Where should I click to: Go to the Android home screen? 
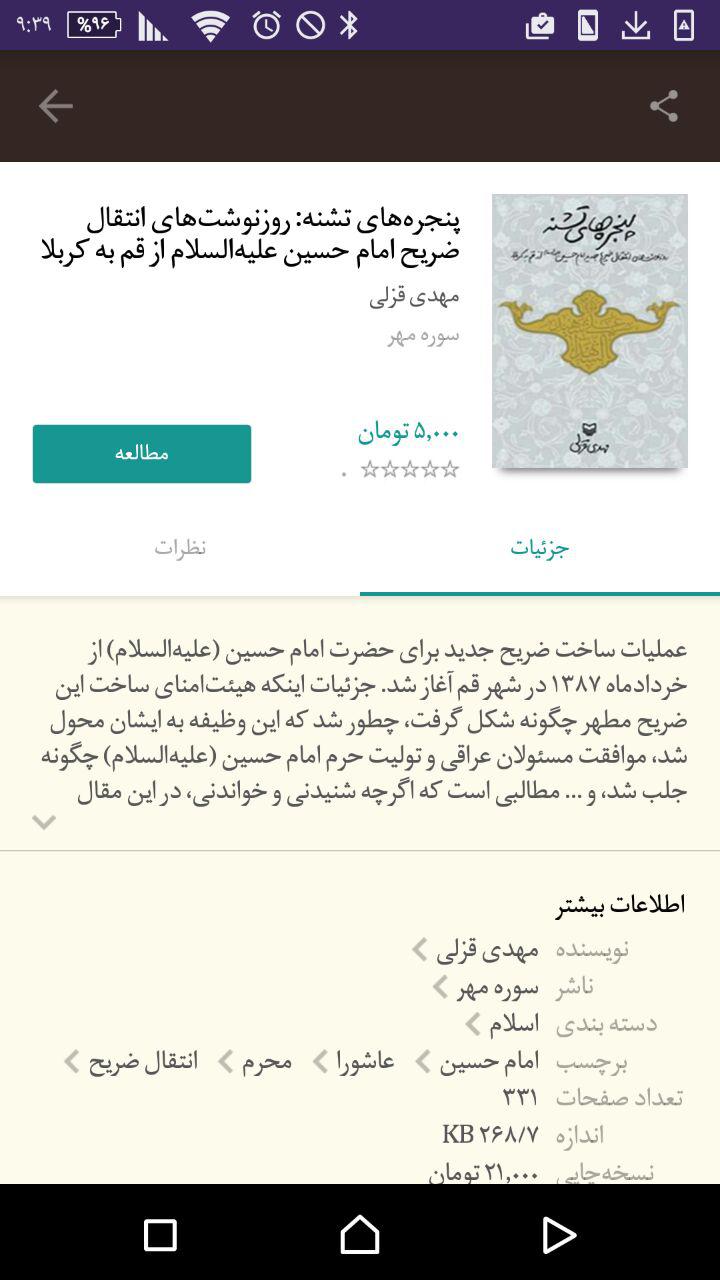pos(360,1235)
